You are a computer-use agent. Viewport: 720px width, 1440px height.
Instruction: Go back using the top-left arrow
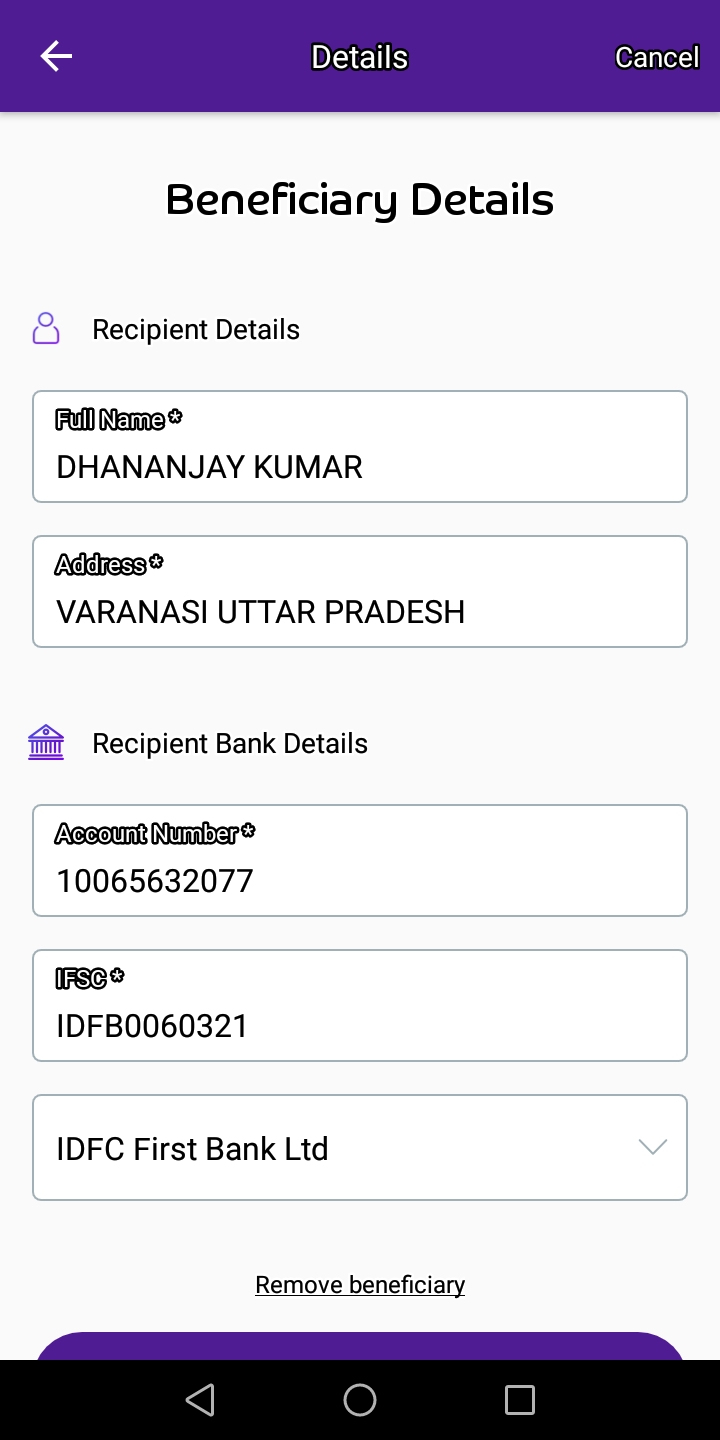point(56,57)
